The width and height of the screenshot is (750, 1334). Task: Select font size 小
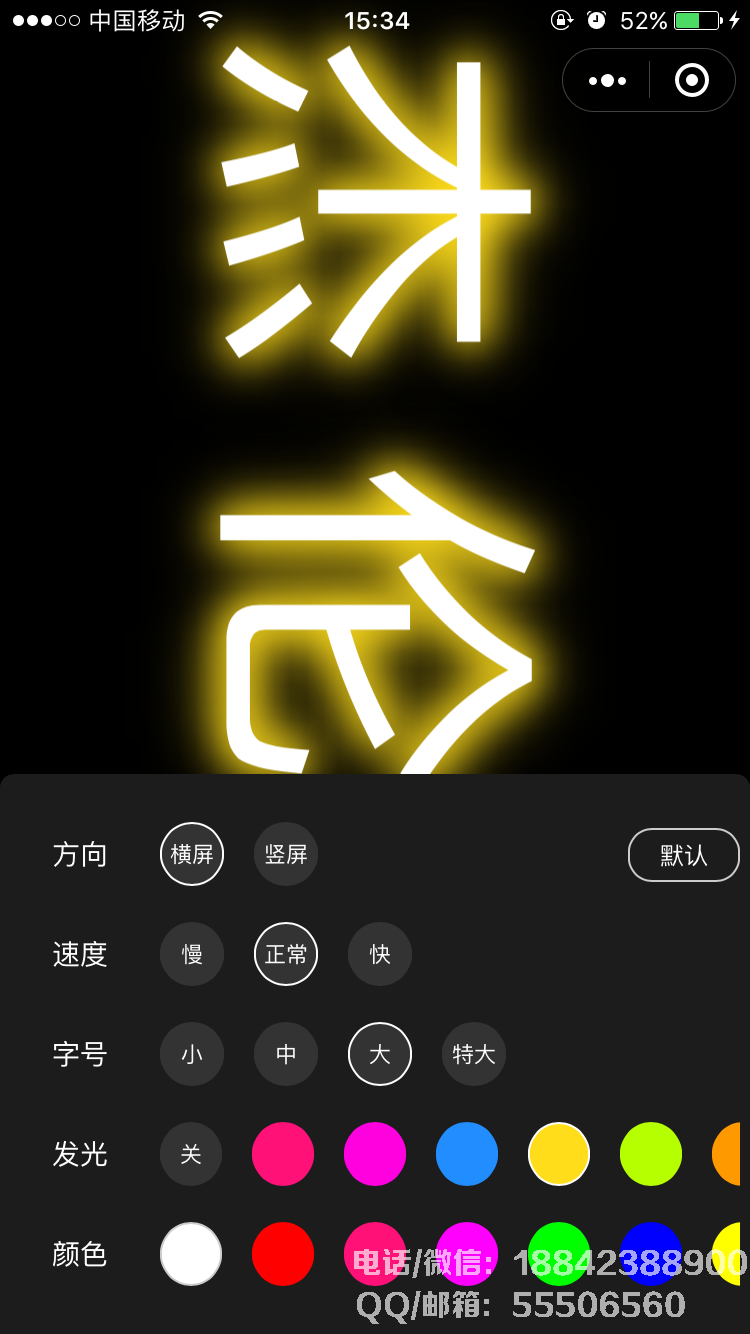coord(192,1054)
